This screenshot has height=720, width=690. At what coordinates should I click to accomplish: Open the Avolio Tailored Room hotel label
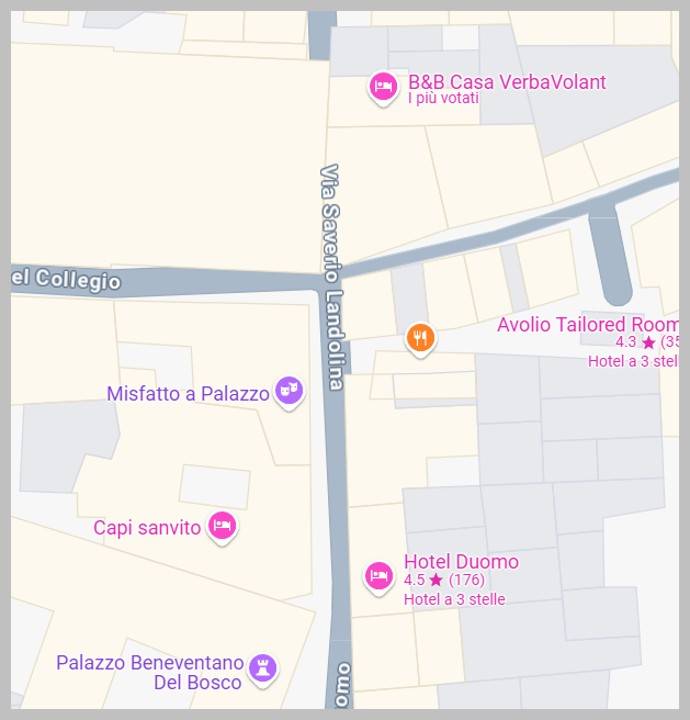[x=587, y=325]
